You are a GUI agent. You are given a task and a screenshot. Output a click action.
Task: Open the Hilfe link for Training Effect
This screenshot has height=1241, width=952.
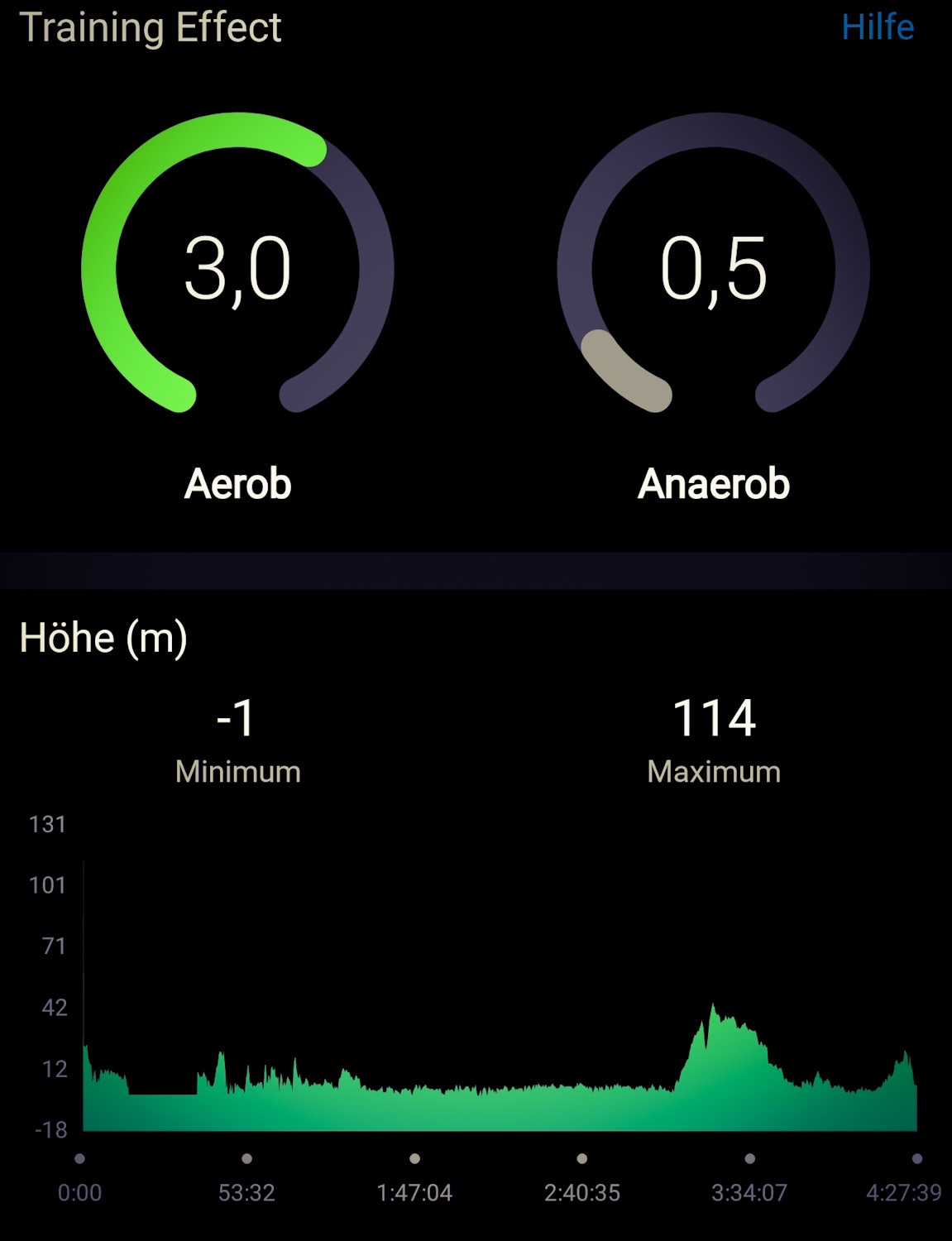click(877, 27)
